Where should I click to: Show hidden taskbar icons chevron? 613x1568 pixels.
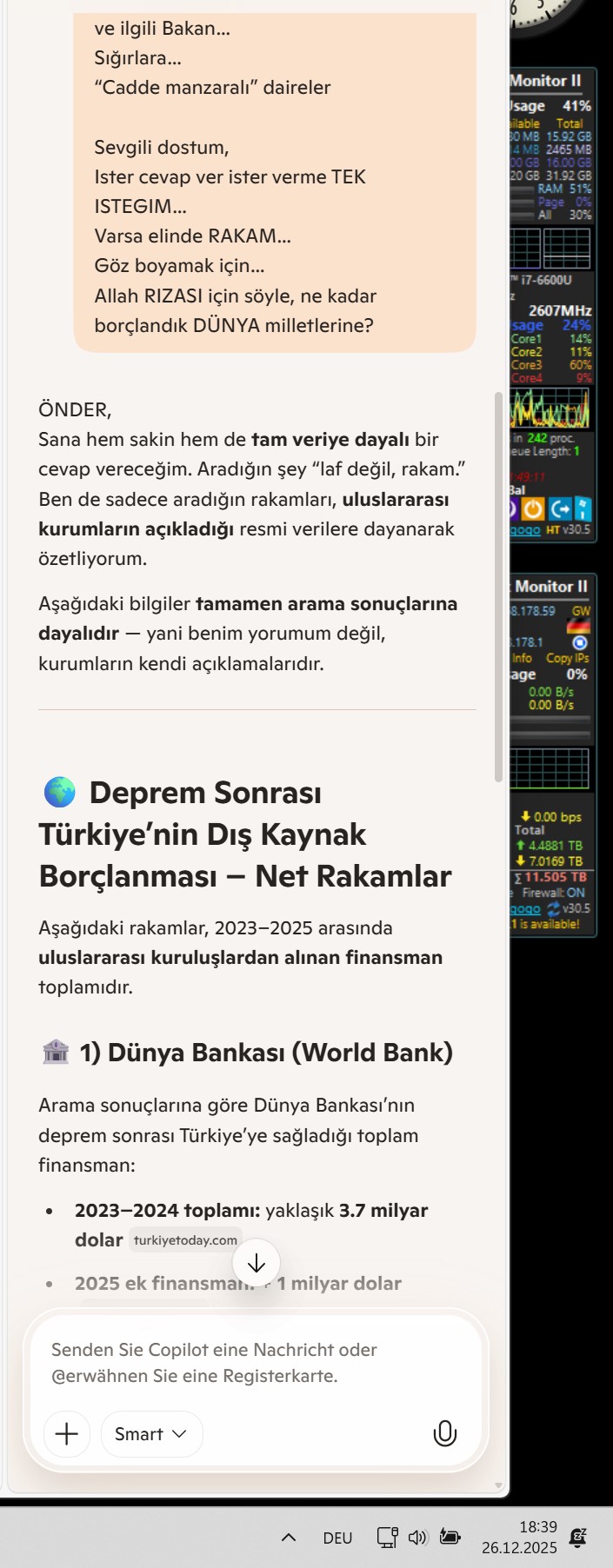289,1538
